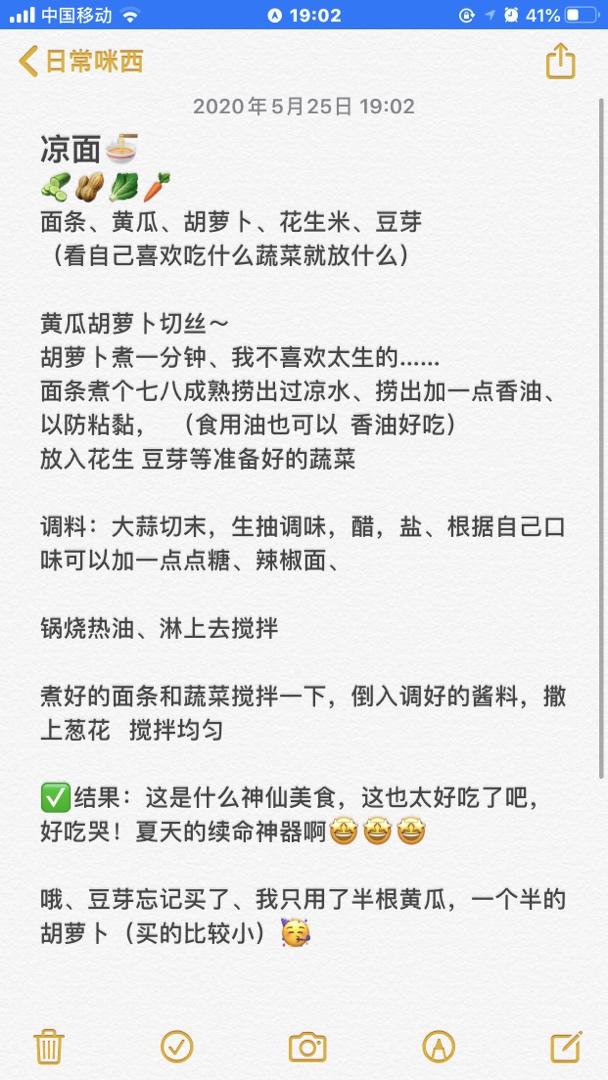Go back to 日常咪西 folder
Viewport: 608px width, 1080px height.
(80, 61)
